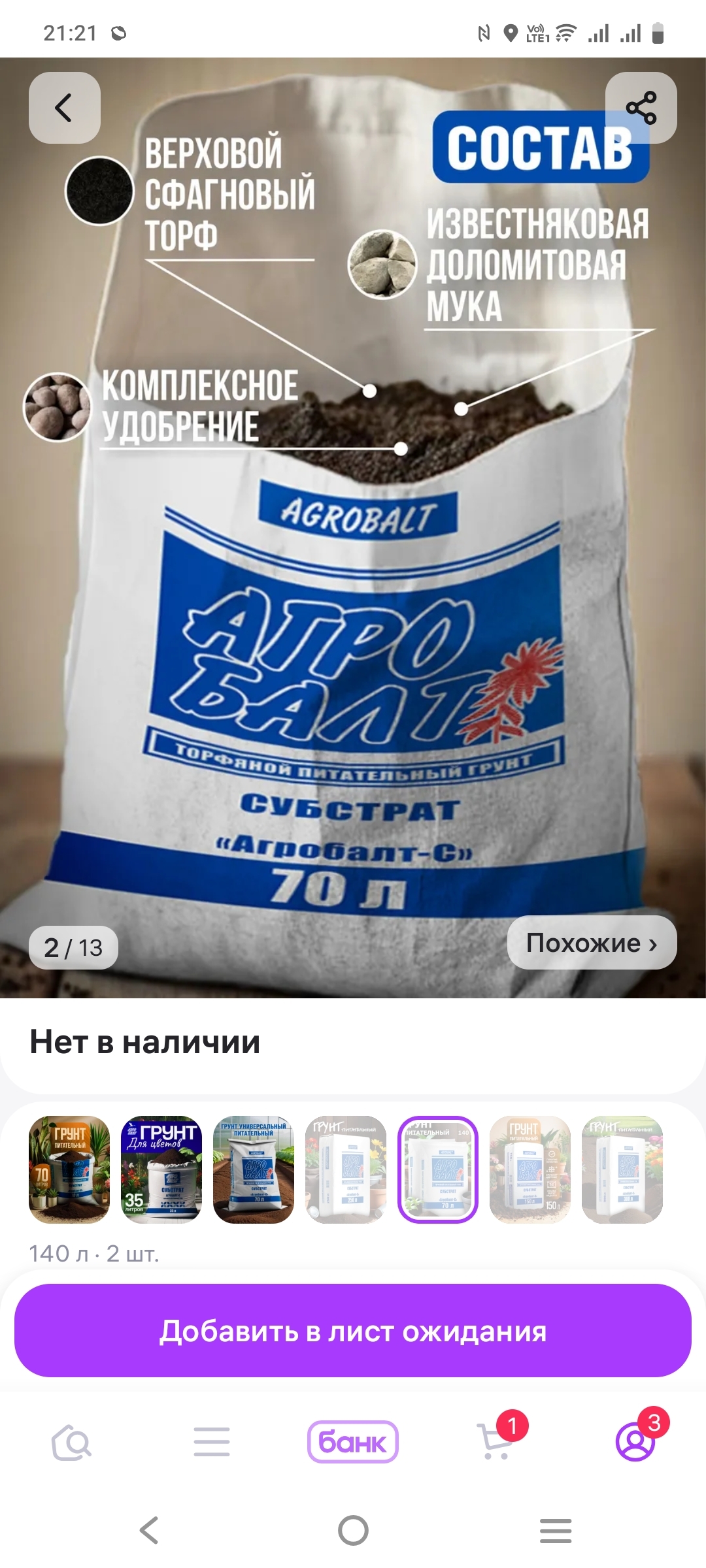
Task: Select the faded 150 л variant thumbnail
Action: click(x=530, y=1169)
